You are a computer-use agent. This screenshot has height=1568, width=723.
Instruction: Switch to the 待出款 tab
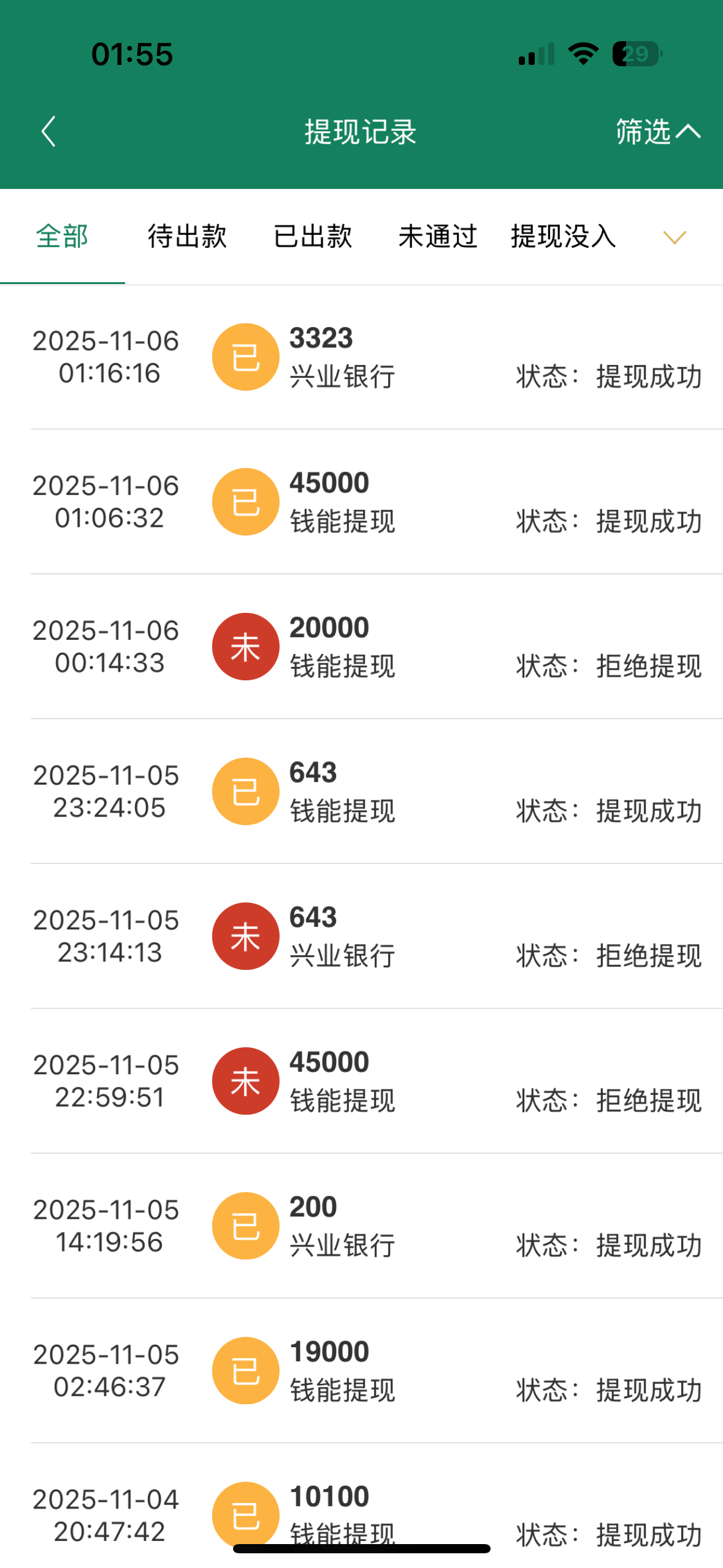click(187, 236)
